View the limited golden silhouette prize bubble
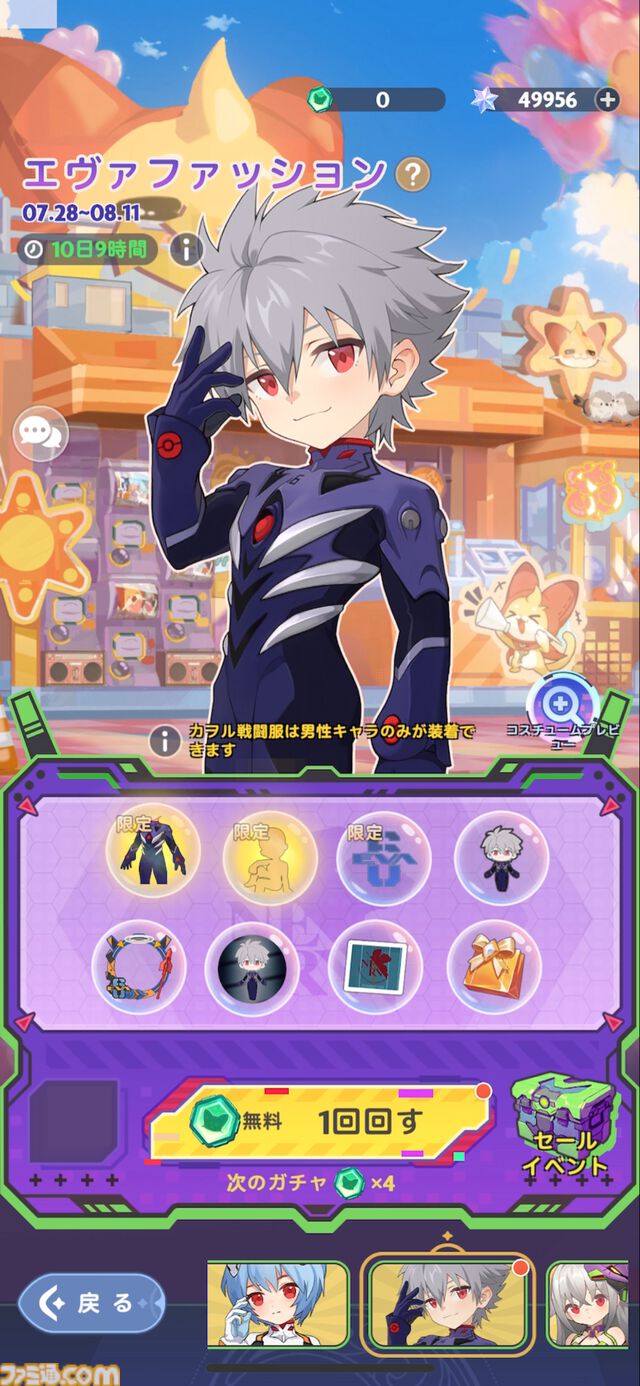Viewport: 640px width, 1386px height. click(x=269, y=857)
